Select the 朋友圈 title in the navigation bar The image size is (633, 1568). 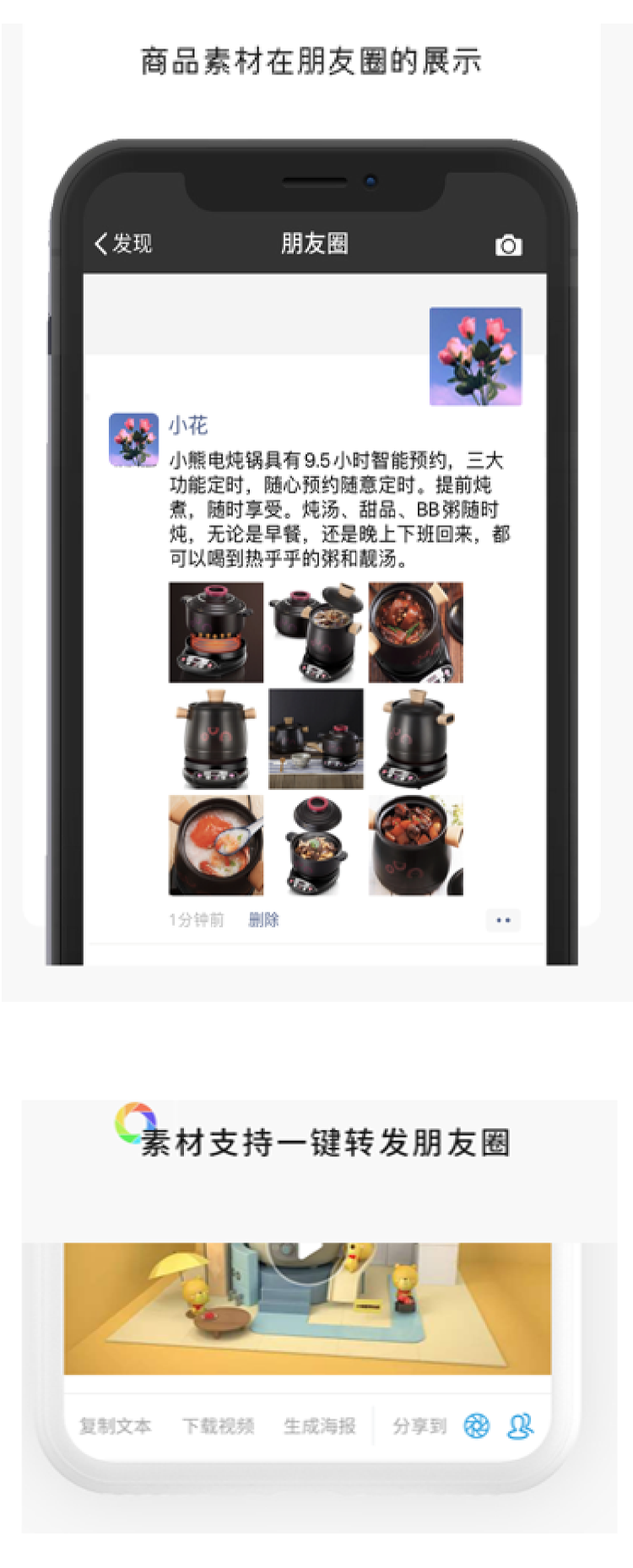pyautogui.click(x=316, y=244)
